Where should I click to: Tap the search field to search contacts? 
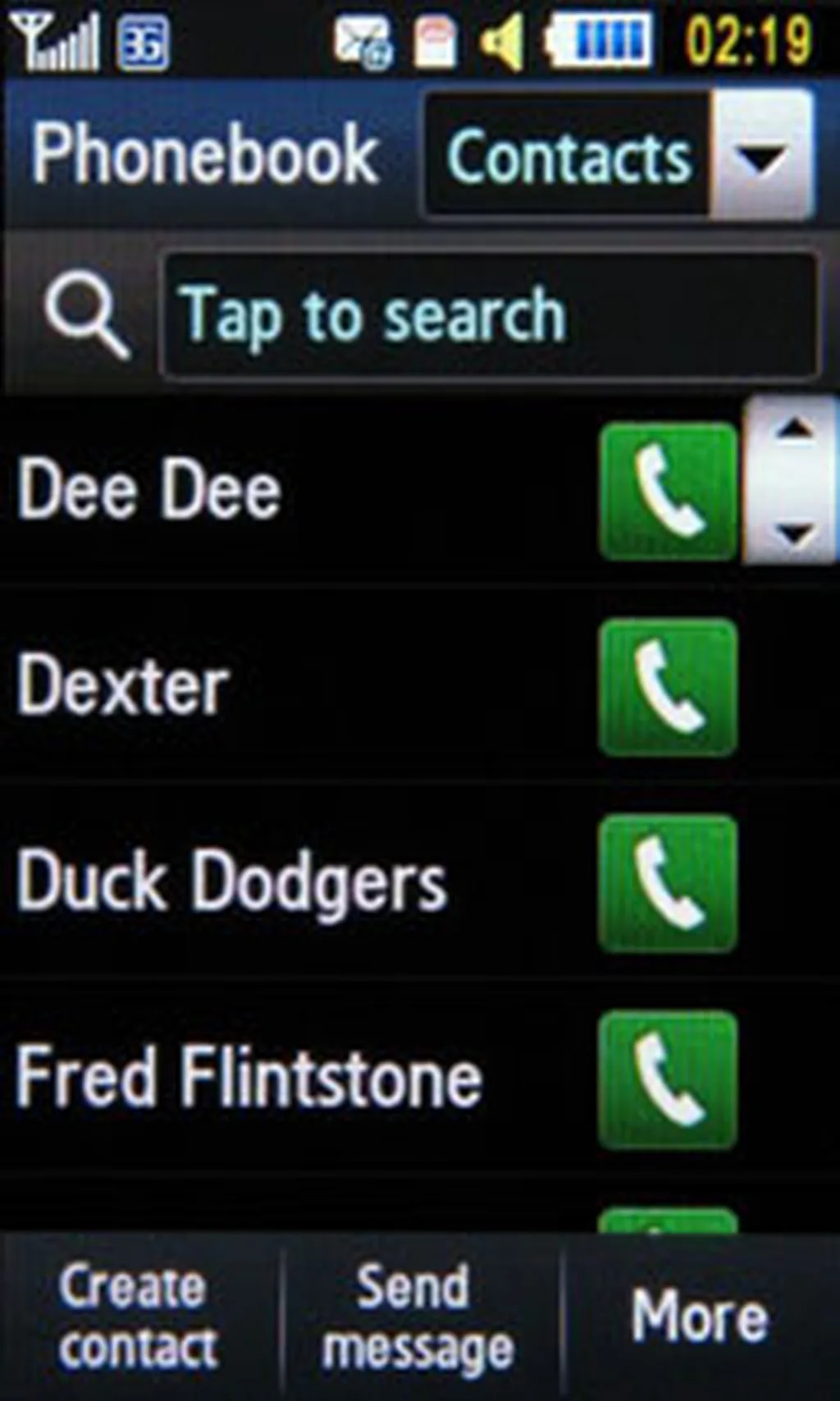coord(491,315)
